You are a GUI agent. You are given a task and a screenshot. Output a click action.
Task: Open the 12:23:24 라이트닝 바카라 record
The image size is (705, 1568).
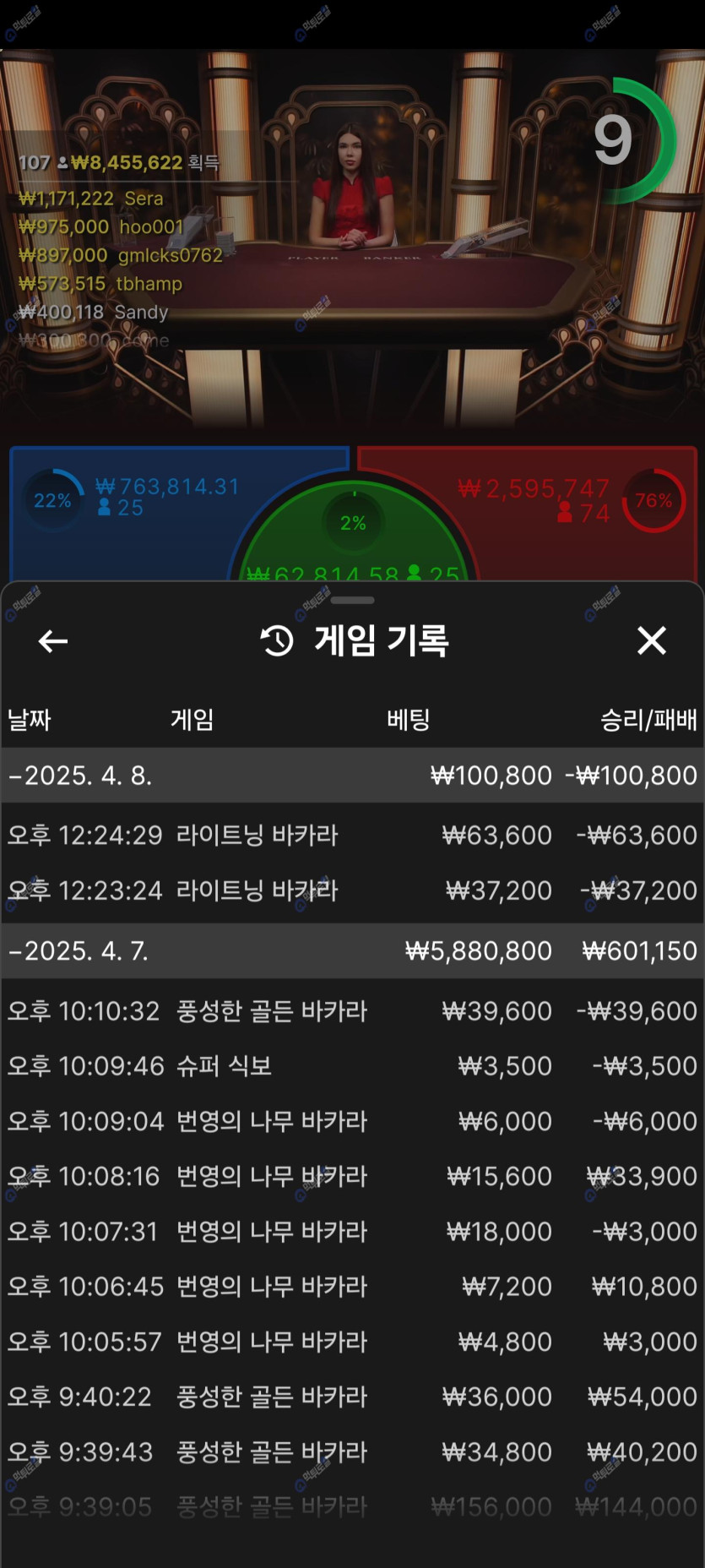[x=352, y=890]
